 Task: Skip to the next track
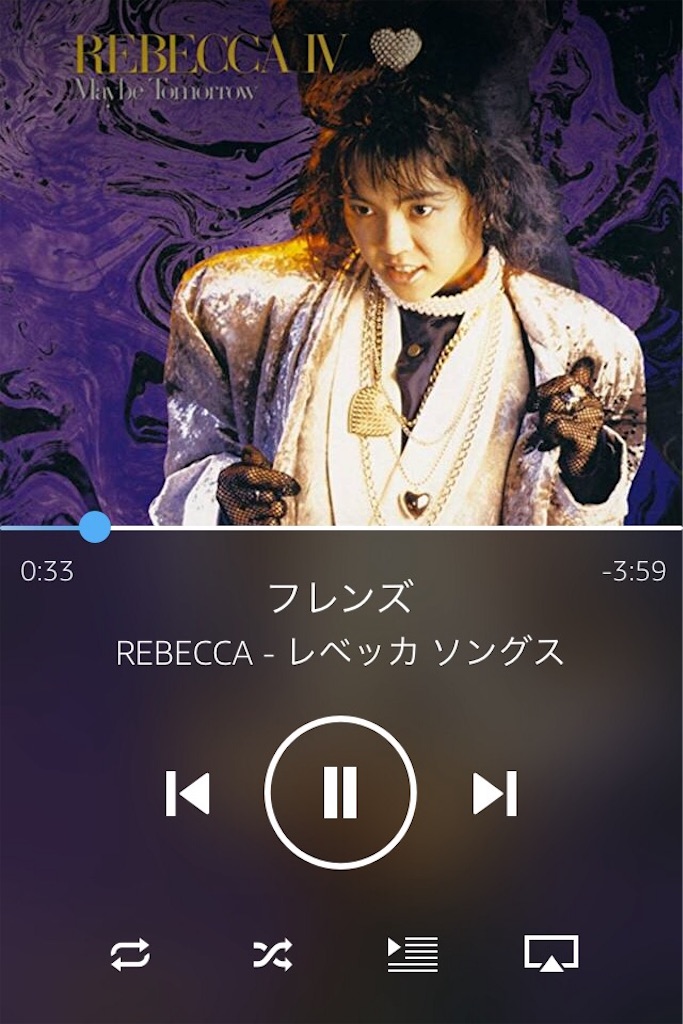pos(494,794)
